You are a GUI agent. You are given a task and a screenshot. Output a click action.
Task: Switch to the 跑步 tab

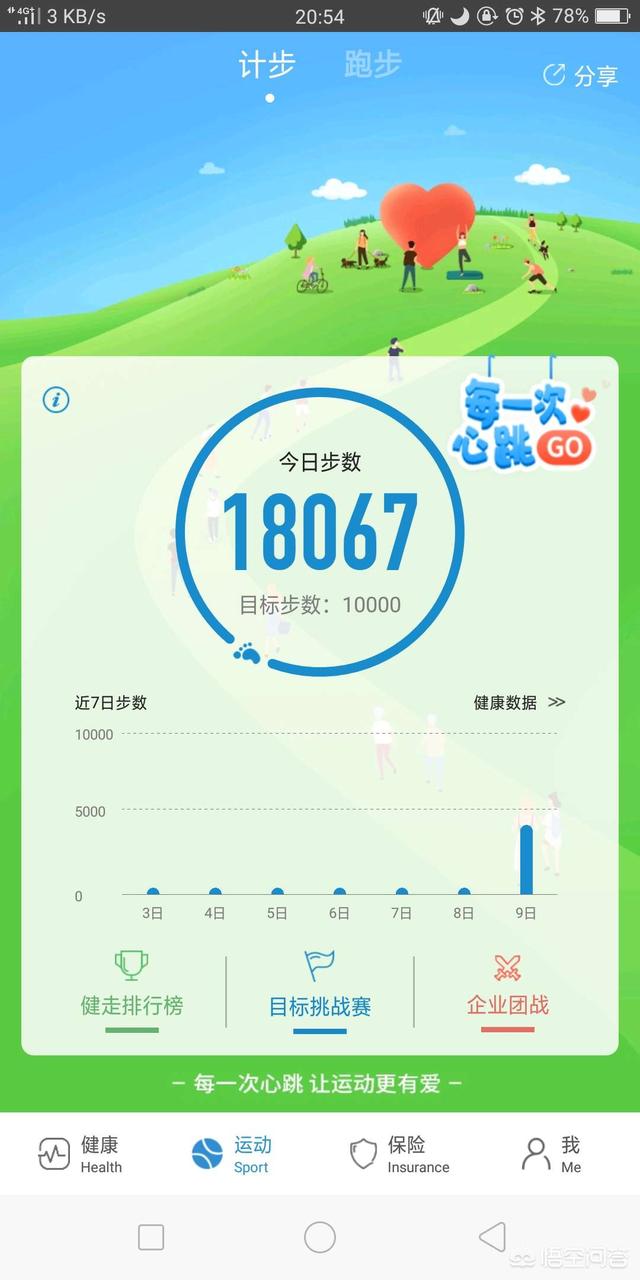[372, 65]
